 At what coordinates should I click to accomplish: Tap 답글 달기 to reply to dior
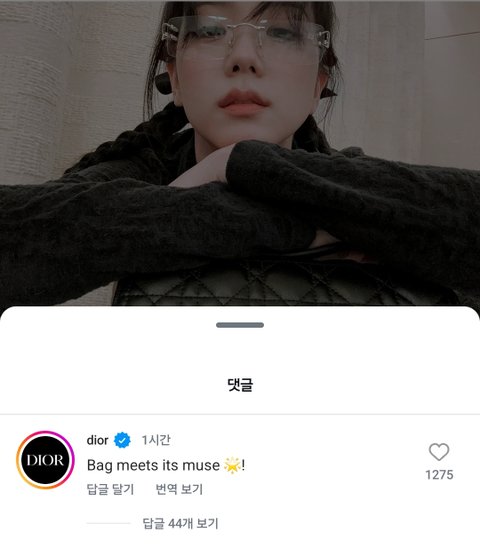click(110, 489)
